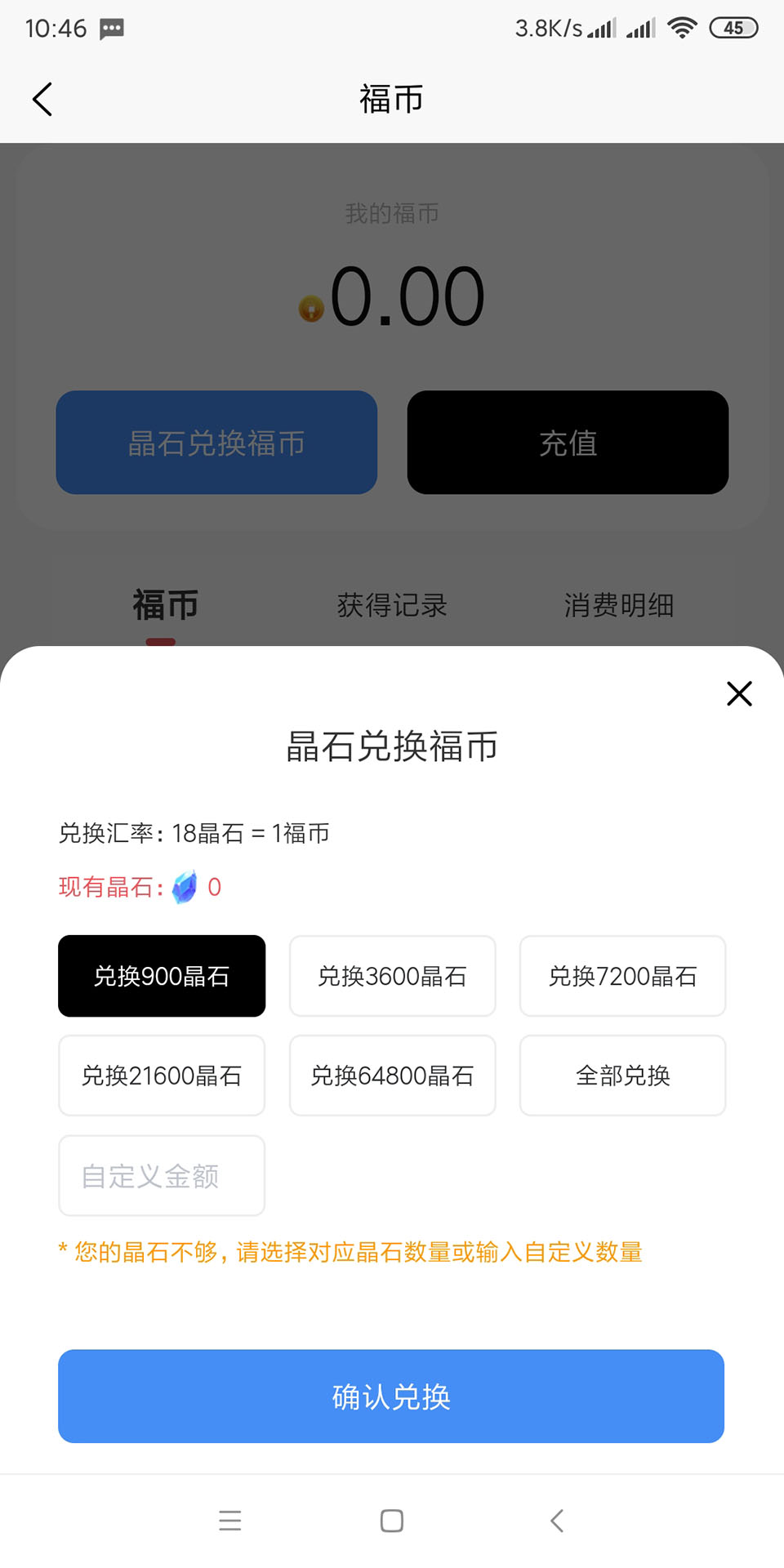Select the 兑换900晶石 option
This screenshot has width=784, height=1568.
click(161, 976)
